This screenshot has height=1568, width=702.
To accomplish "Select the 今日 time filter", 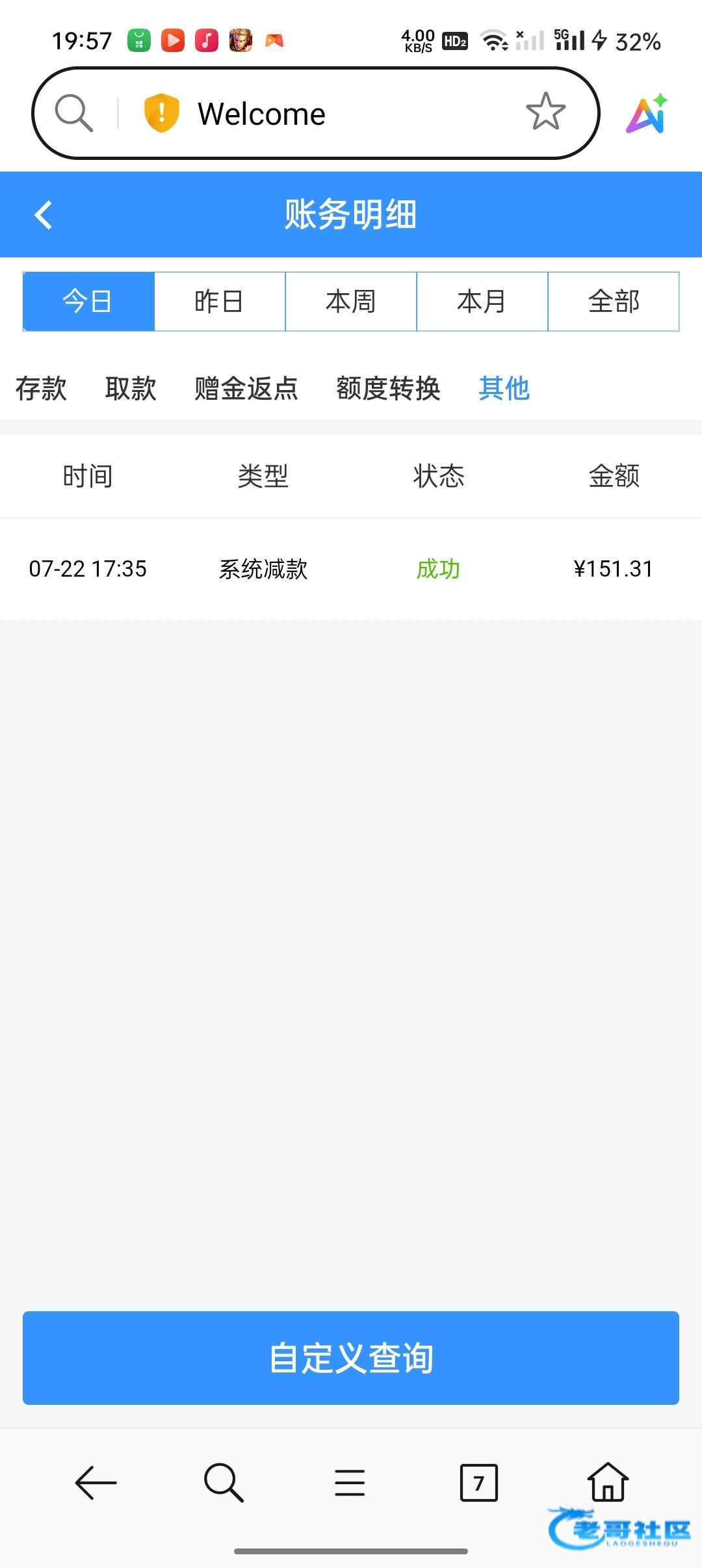I will [88, 302].
